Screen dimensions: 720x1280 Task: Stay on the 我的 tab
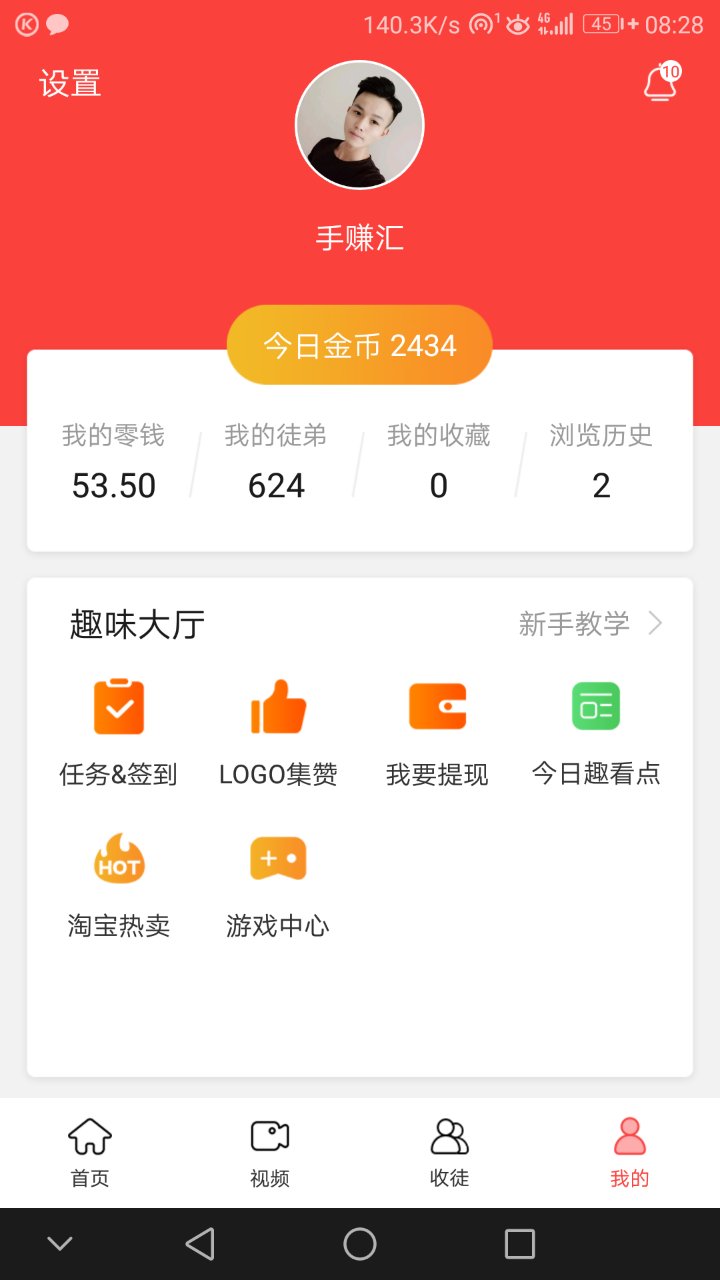pyautogui.click(x=629, y=1150)
